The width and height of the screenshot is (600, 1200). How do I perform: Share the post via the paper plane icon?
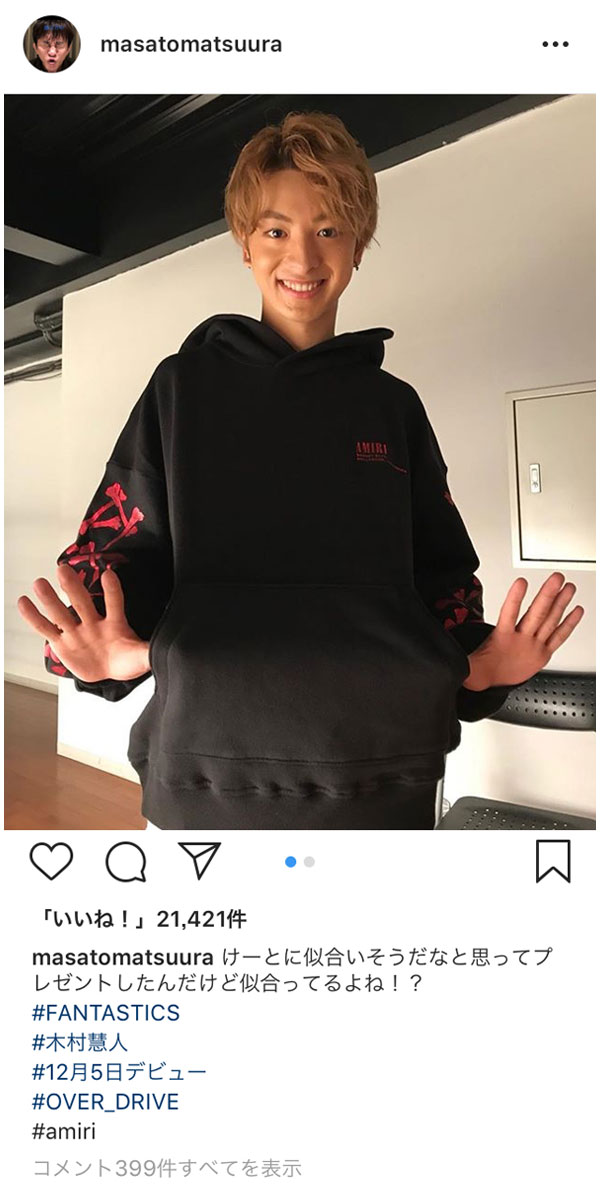[x=199, y=860]
